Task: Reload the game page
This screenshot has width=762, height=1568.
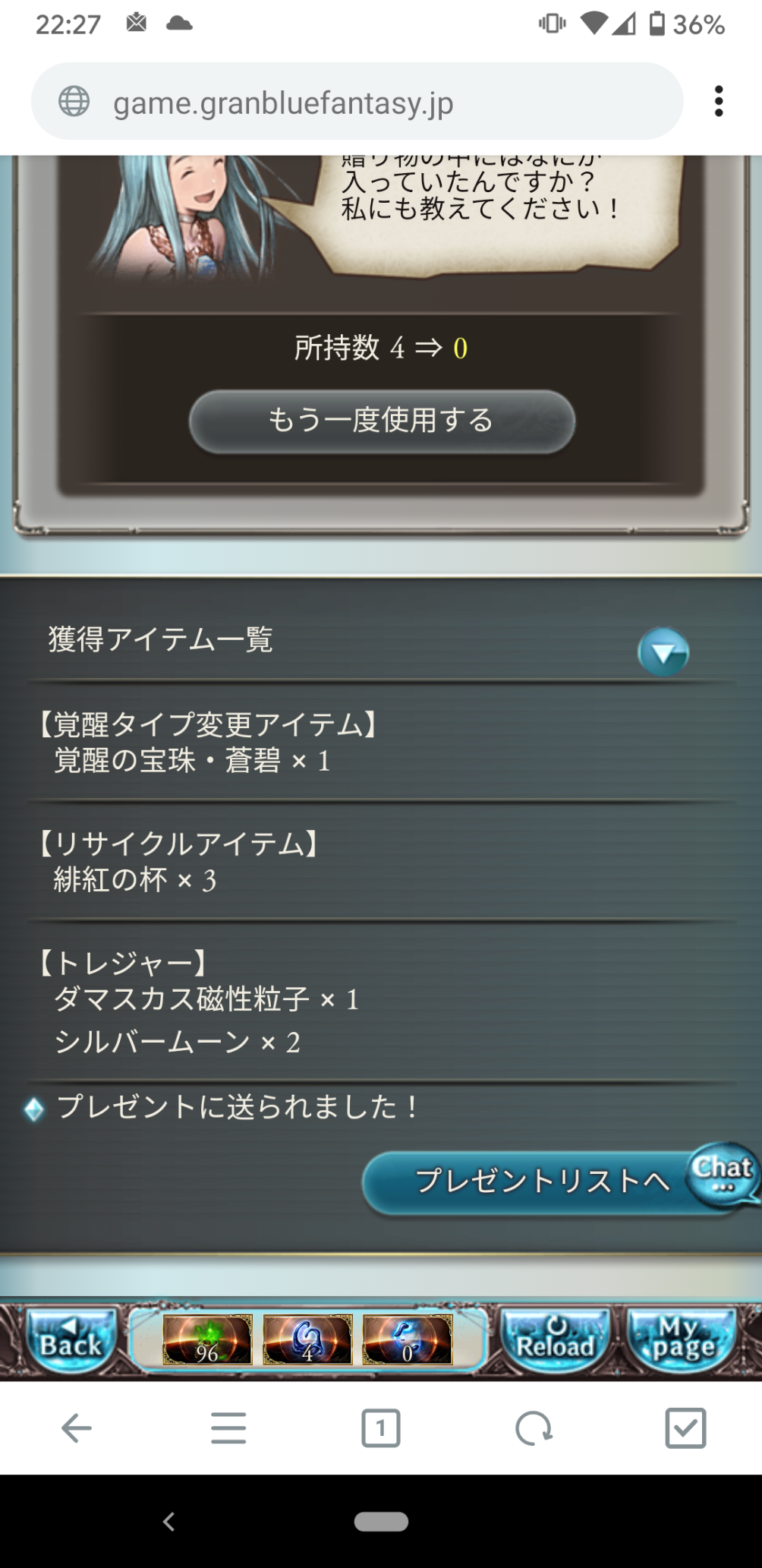Action: tap(556, 1341)
